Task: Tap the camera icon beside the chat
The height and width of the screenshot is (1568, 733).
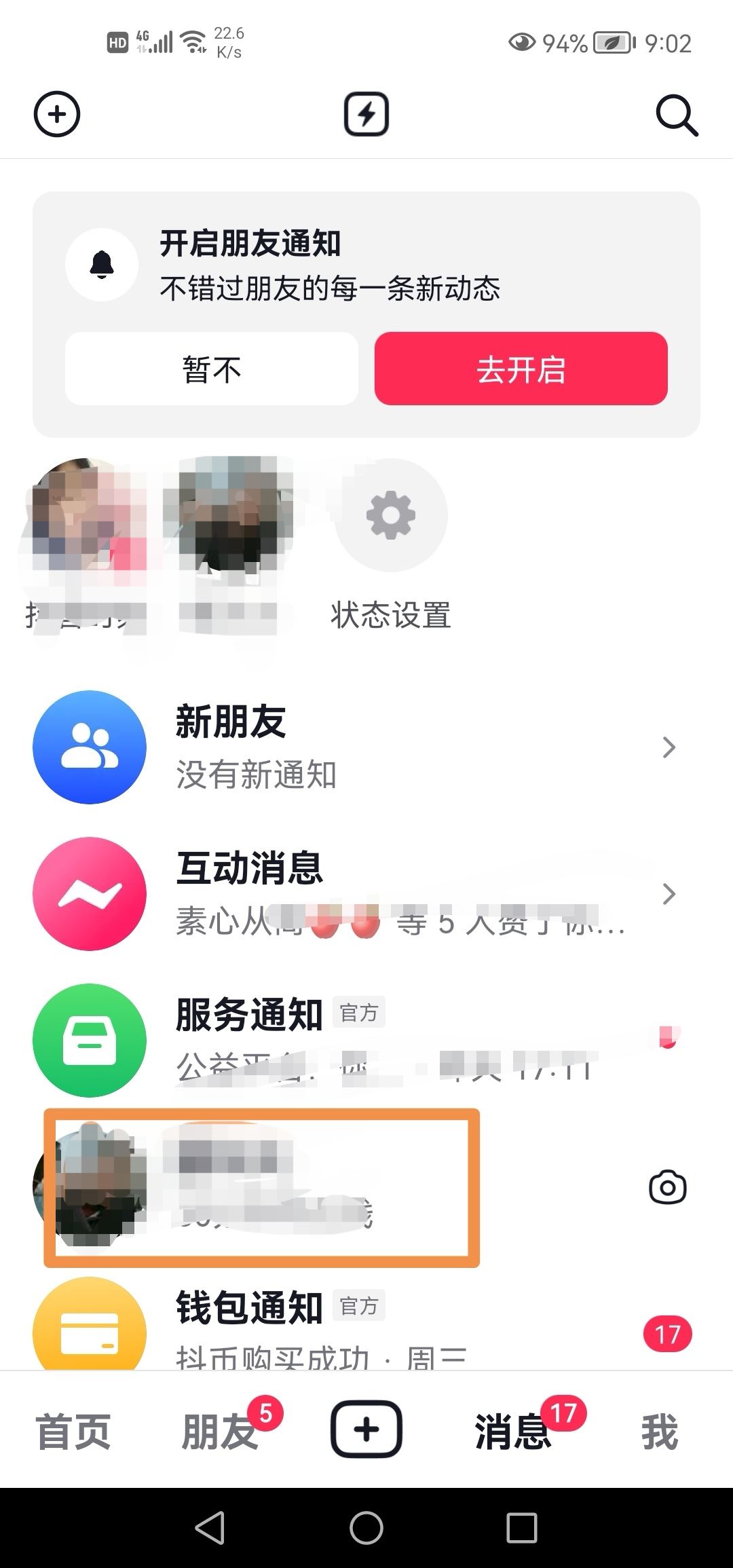Action: point(667,1187)
